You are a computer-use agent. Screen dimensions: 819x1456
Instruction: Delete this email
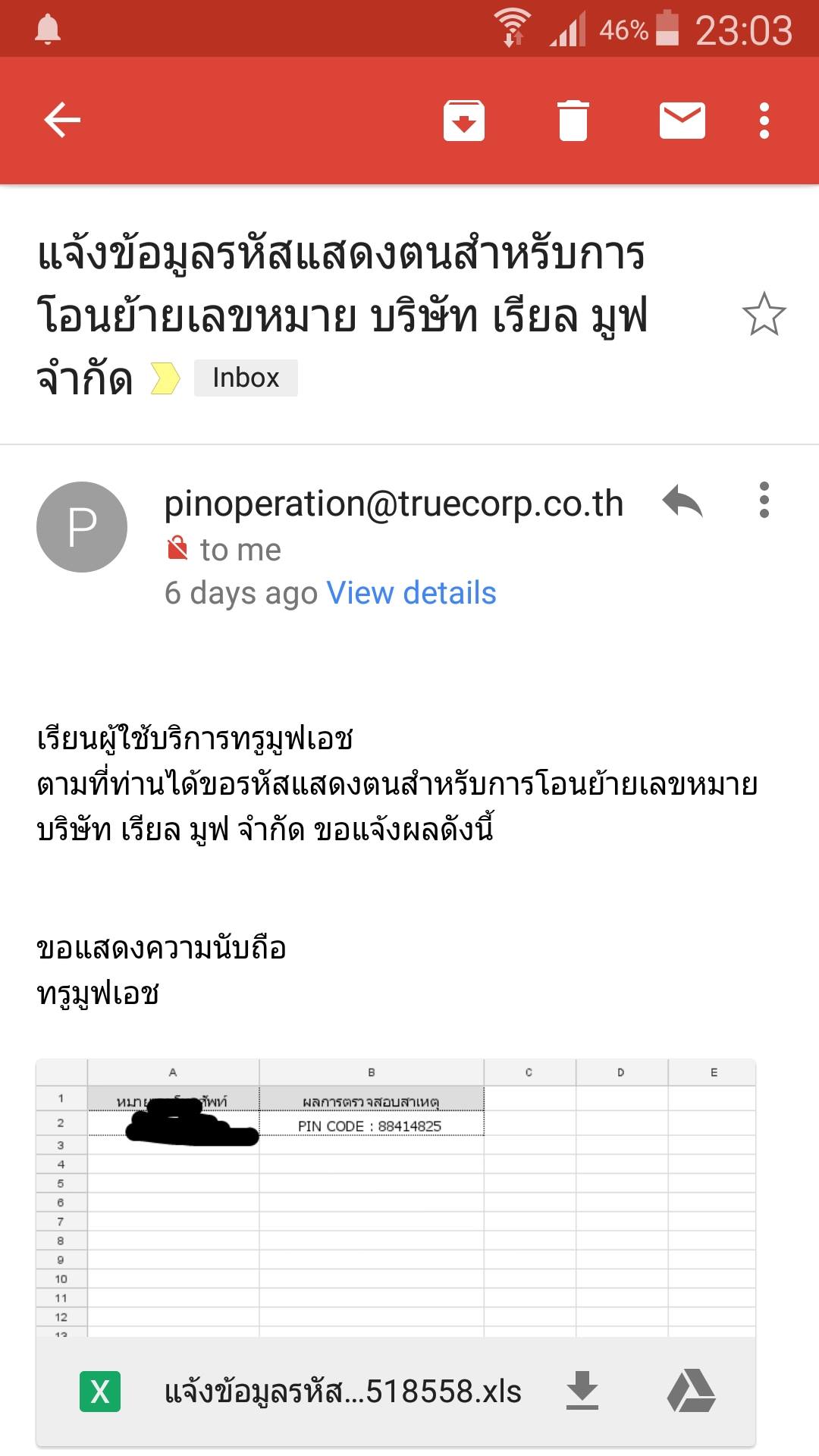pos(573,121)
